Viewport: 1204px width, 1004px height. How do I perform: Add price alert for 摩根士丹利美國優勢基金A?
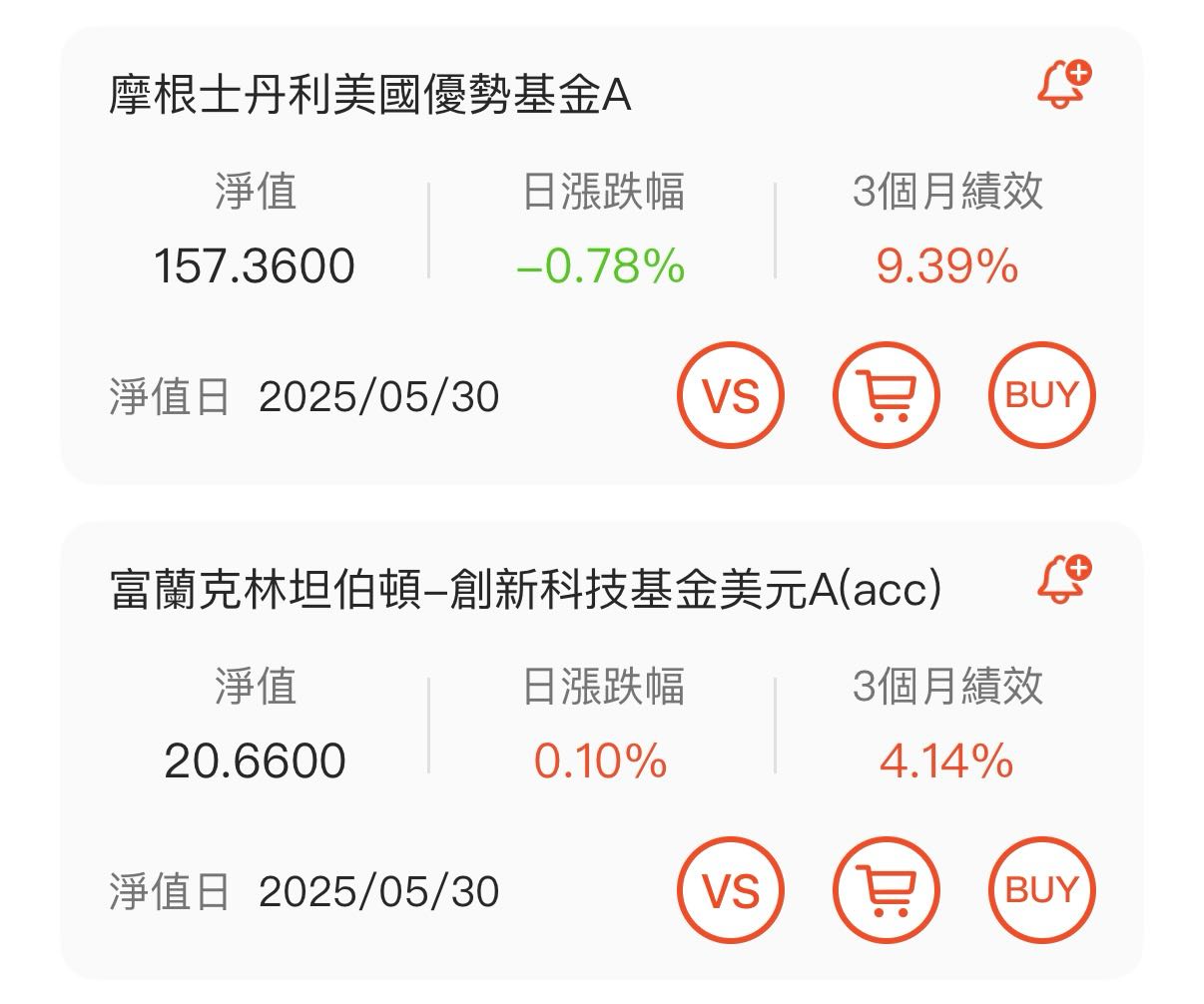coord(1064,86)
